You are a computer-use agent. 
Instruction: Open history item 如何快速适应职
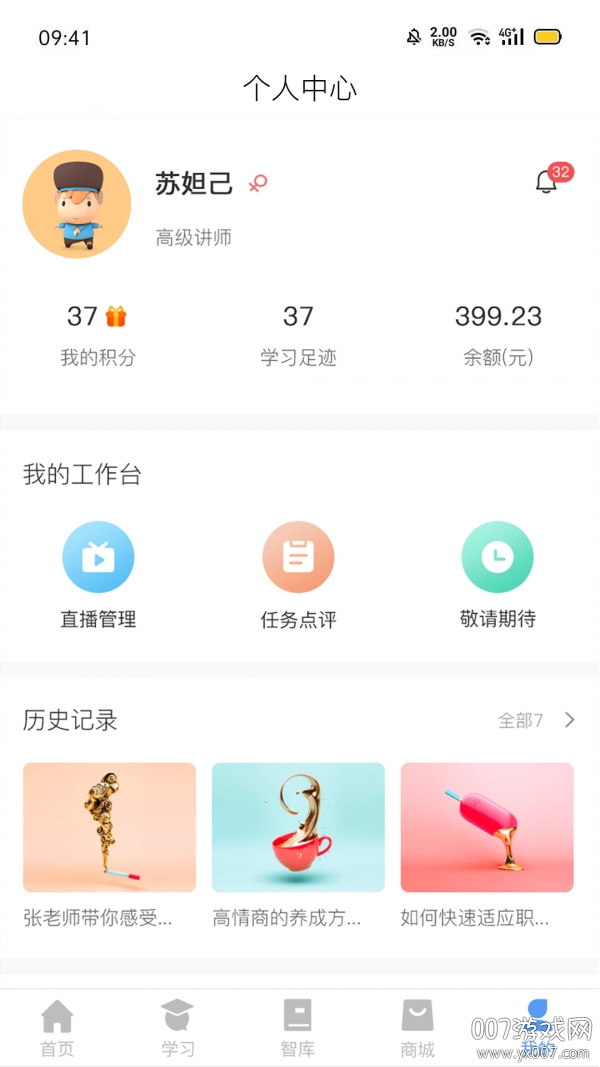(x=487, y=843)
